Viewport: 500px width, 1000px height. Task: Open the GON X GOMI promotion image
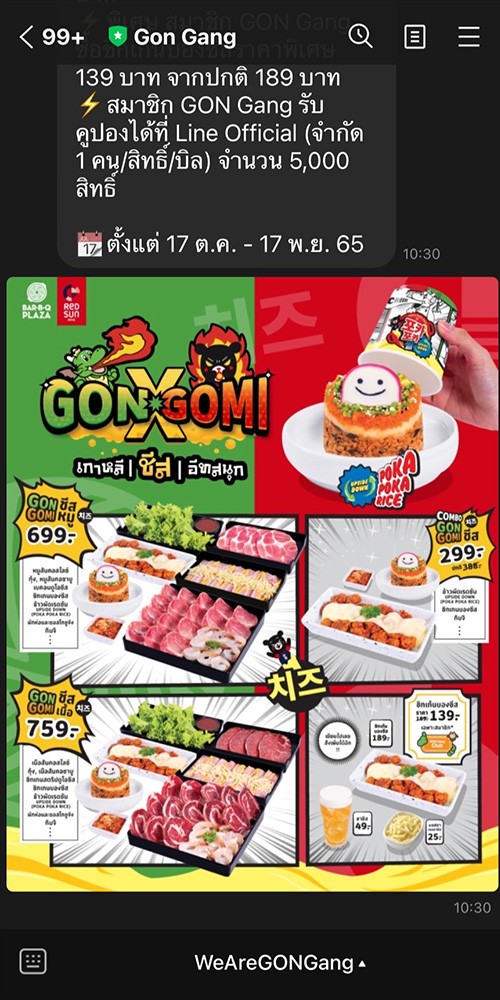click(252, 584)
